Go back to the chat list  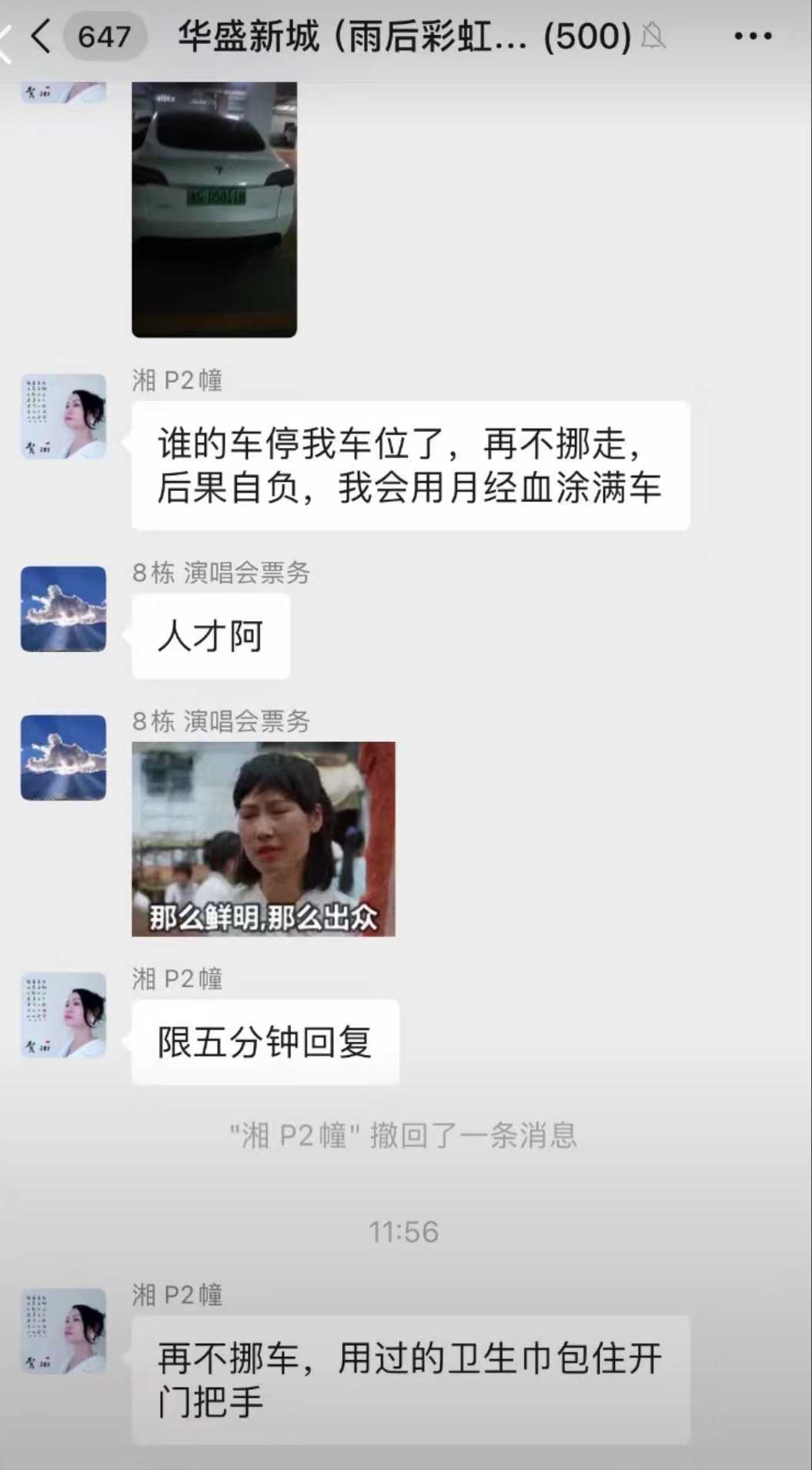(x=40, y=36)
